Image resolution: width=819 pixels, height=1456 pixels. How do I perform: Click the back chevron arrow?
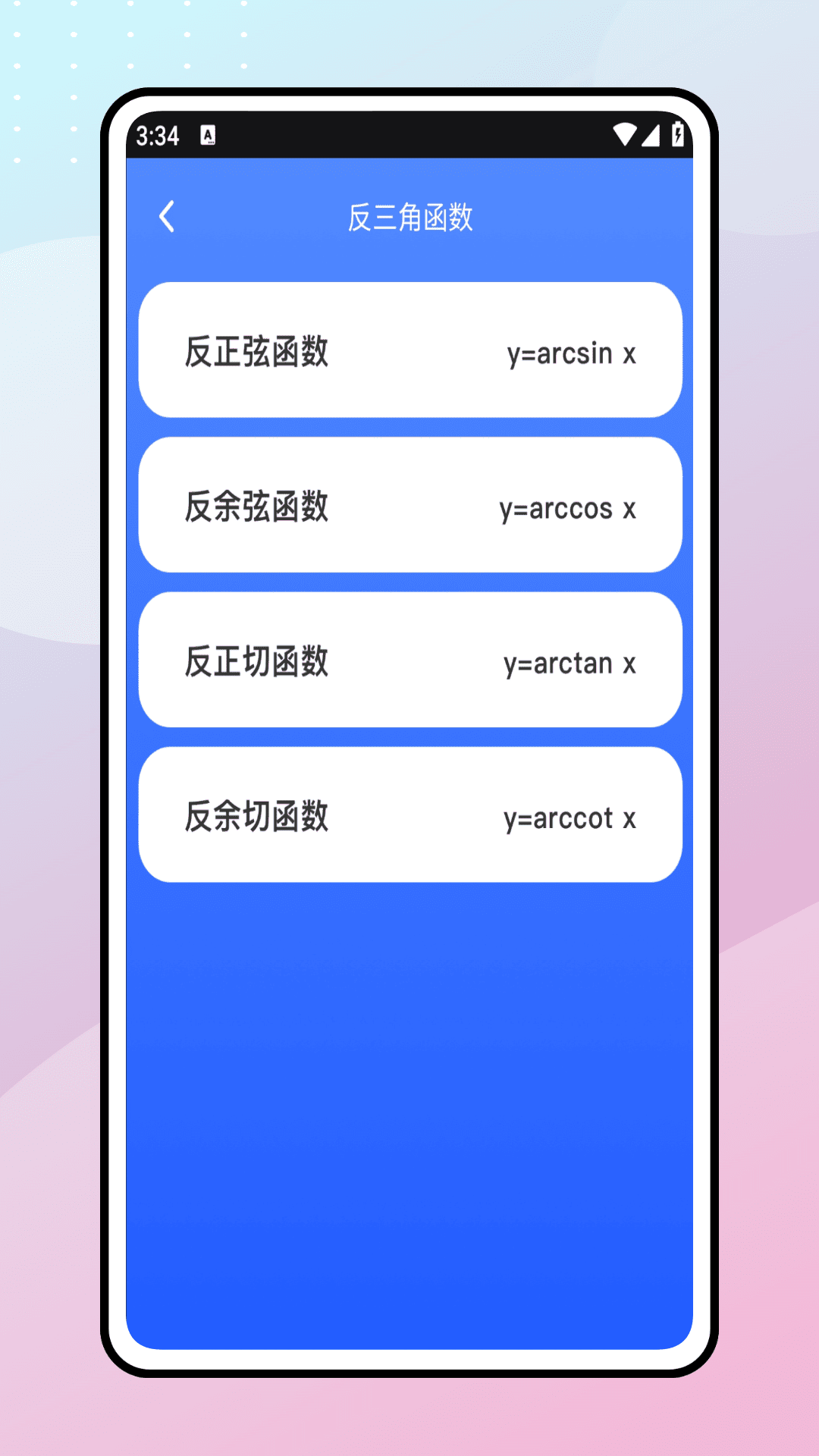point(168,216)
